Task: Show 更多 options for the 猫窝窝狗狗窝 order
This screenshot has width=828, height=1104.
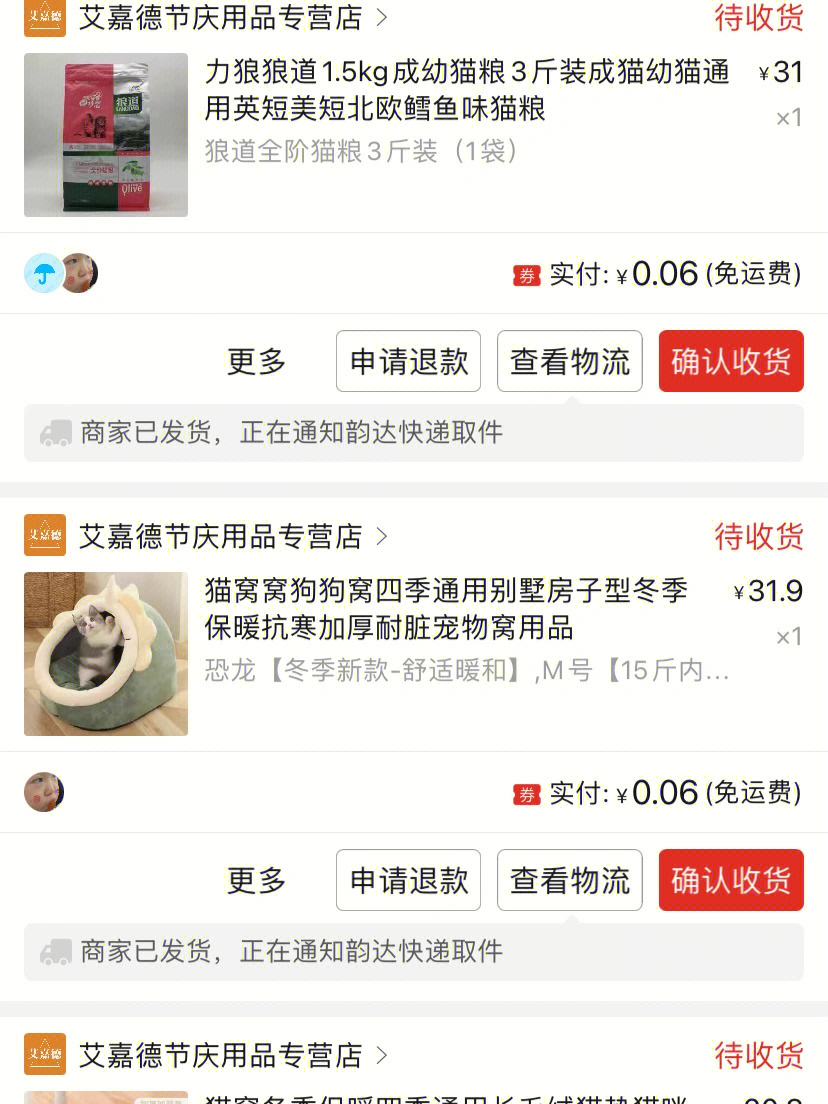Action: [x=257, y=880]
